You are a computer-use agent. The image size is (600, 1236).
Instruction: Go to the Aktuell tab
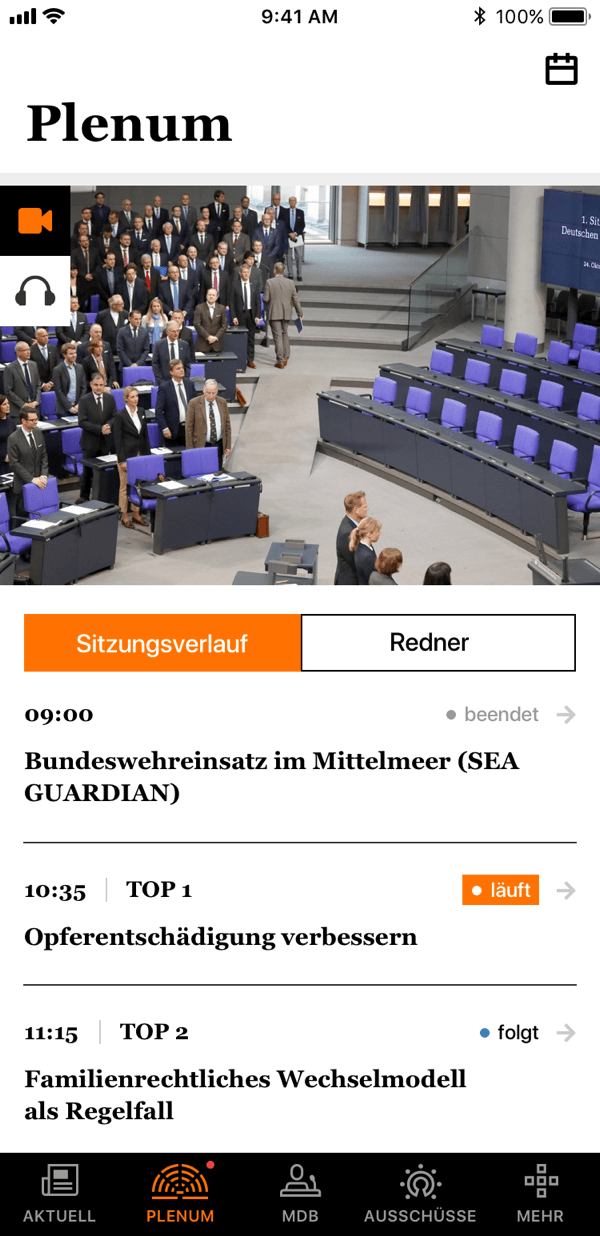(x=60, y=1194)
